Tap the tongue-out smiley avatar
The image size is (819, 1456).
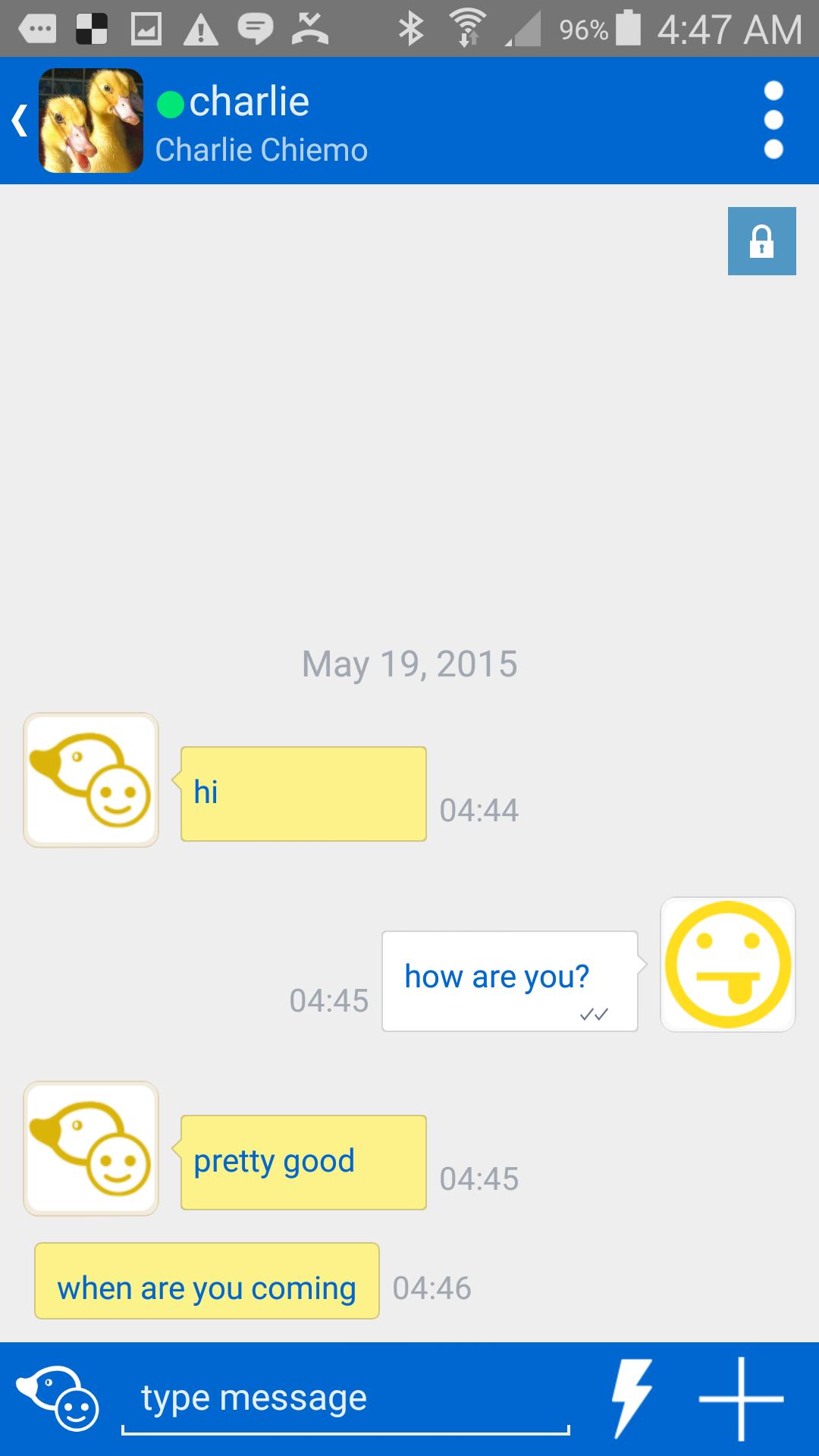(728, 965)
